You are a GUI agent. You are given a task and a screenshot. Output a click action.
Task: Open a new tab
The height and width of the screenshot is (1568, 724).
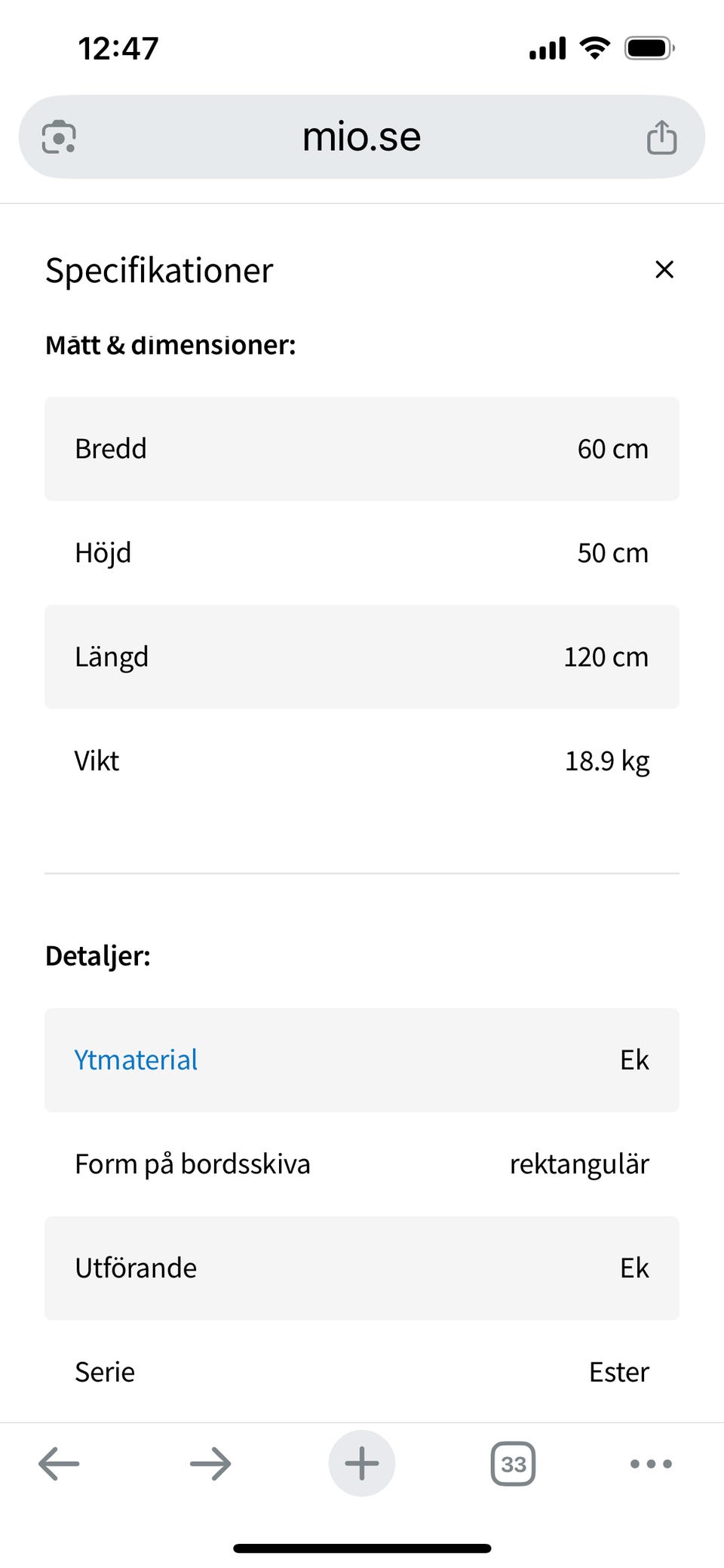tap(362, 1463)
